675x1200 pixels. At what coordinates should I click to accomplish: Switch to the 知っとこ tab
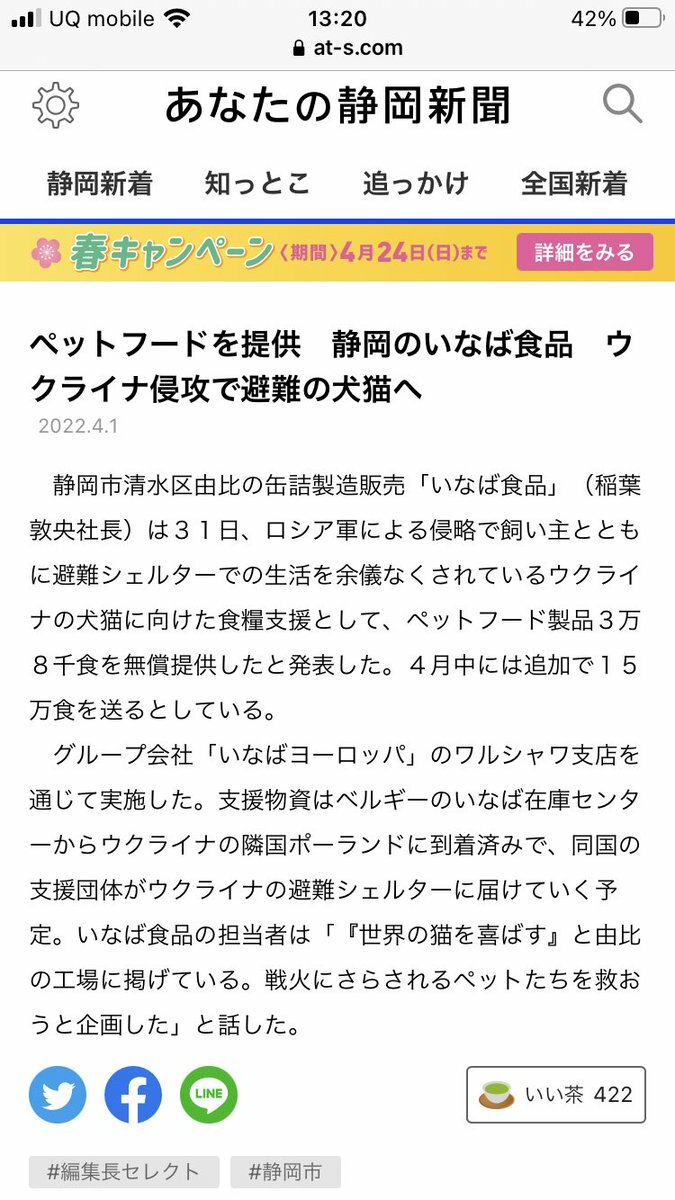click(257, 184)
